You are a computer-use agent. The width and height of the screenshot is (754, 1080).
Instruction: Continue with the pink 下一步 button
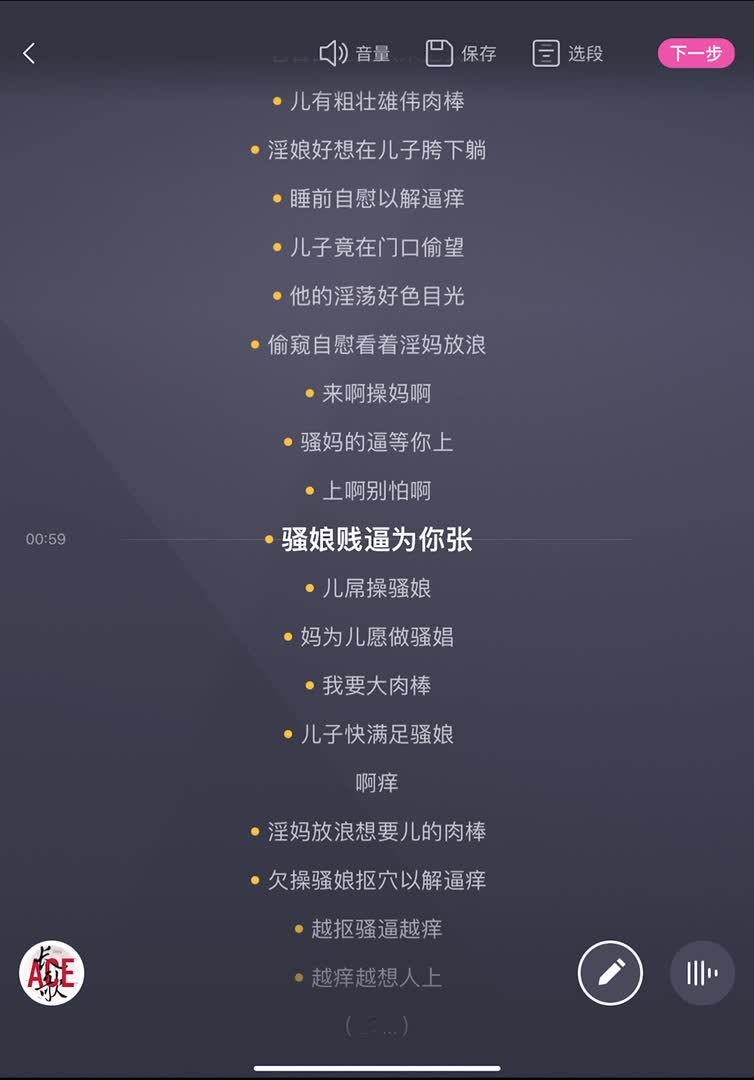695,53
